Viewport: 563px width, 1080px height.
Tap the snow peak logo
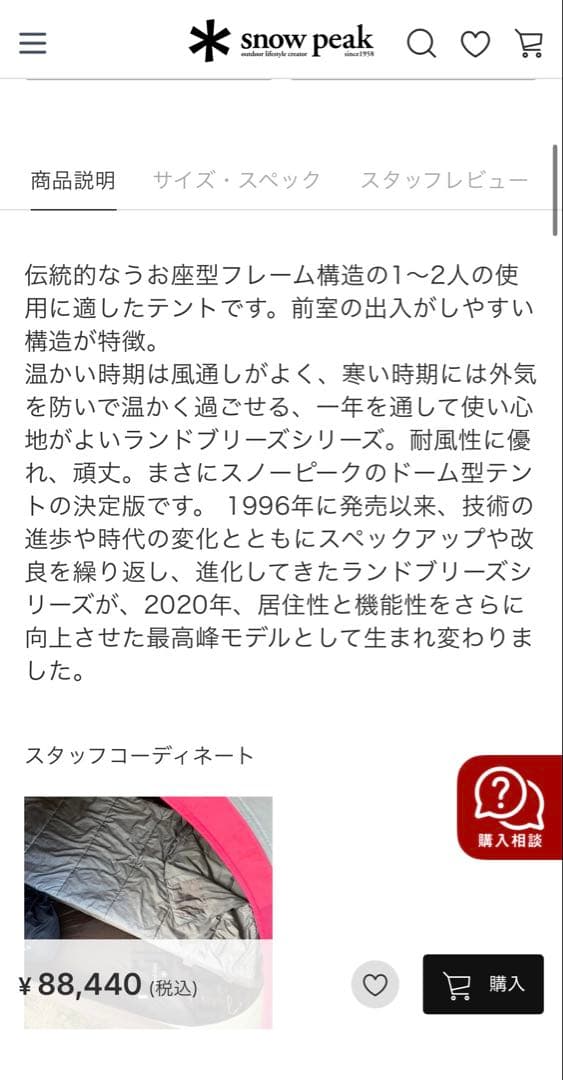[x=281, y=41]
